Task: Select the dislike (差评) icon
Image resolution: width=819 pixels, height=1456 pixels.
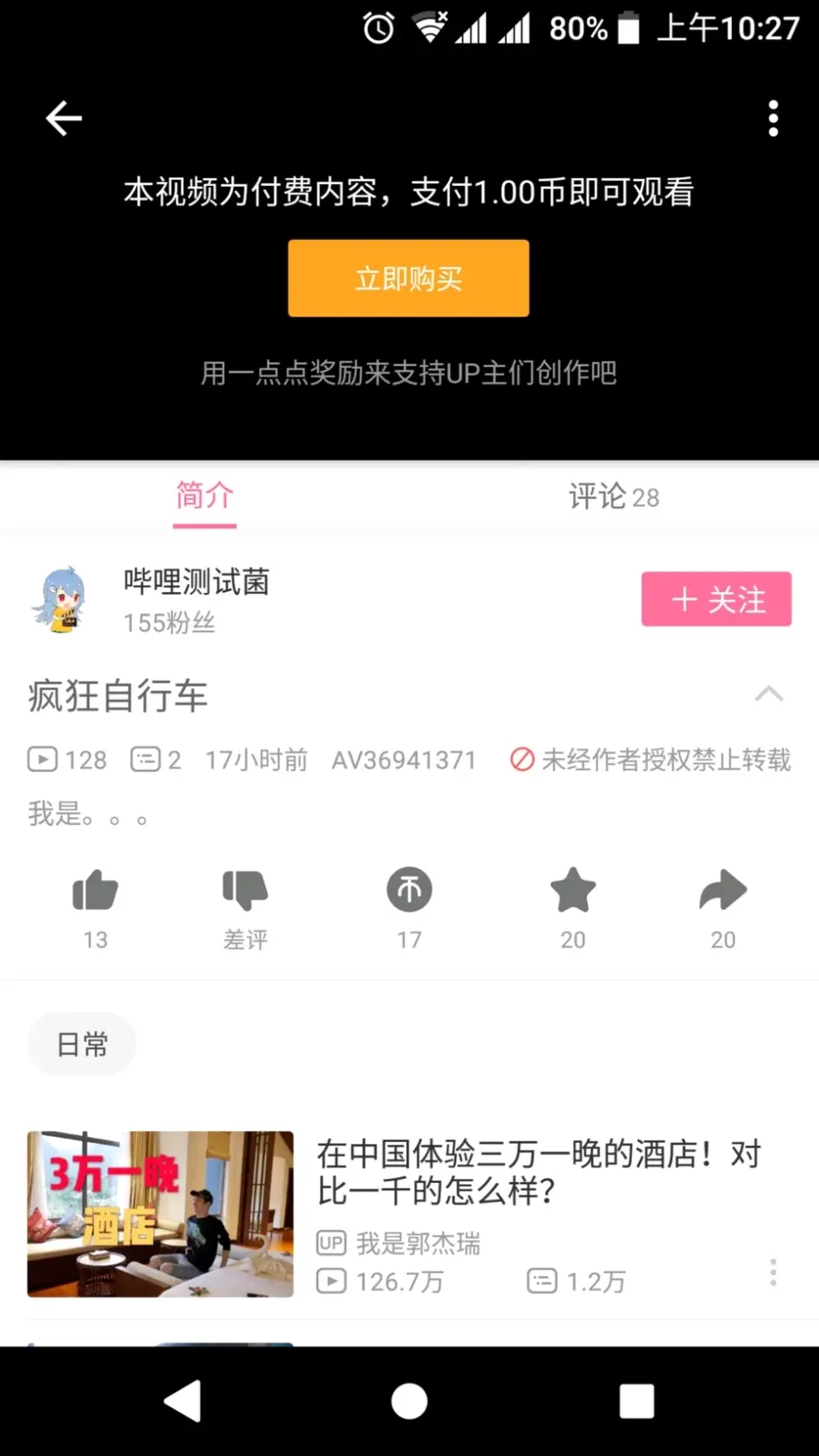Action: (x=246, y=889)
